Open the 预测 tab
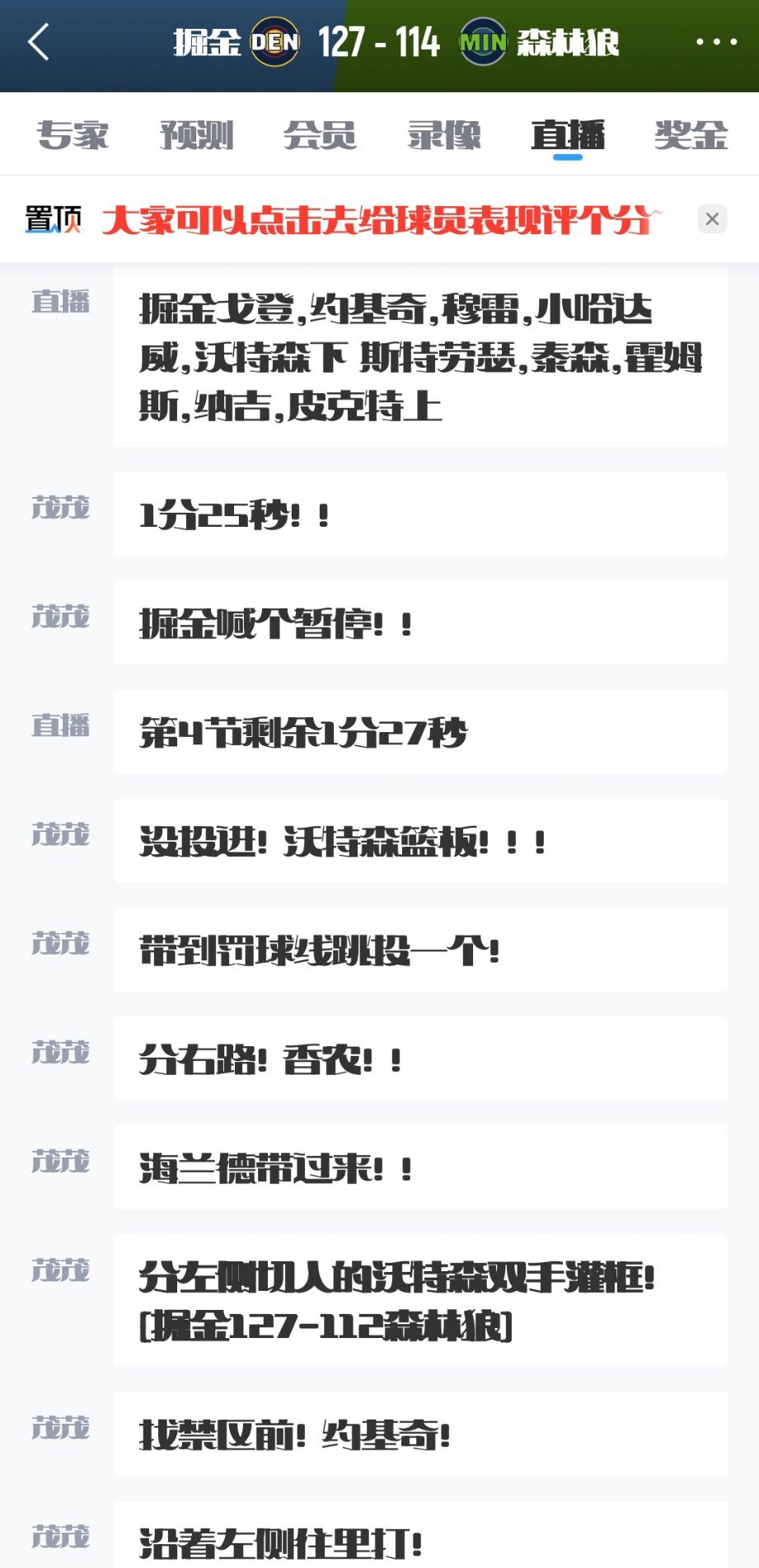Image resolution: width=759 pixels, height=1568 pixels. pyautogui.click(x=198, y=134)
